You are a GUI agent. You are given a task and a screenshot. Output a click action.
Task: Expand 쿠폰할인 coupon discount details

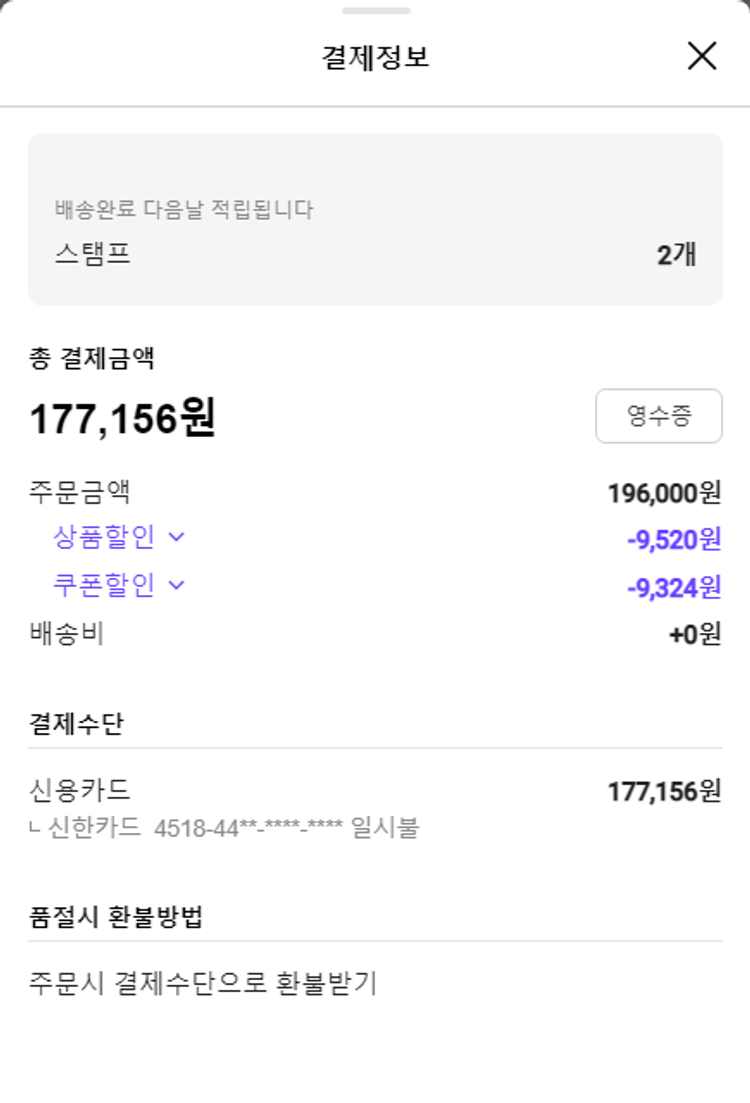[119, 585]
